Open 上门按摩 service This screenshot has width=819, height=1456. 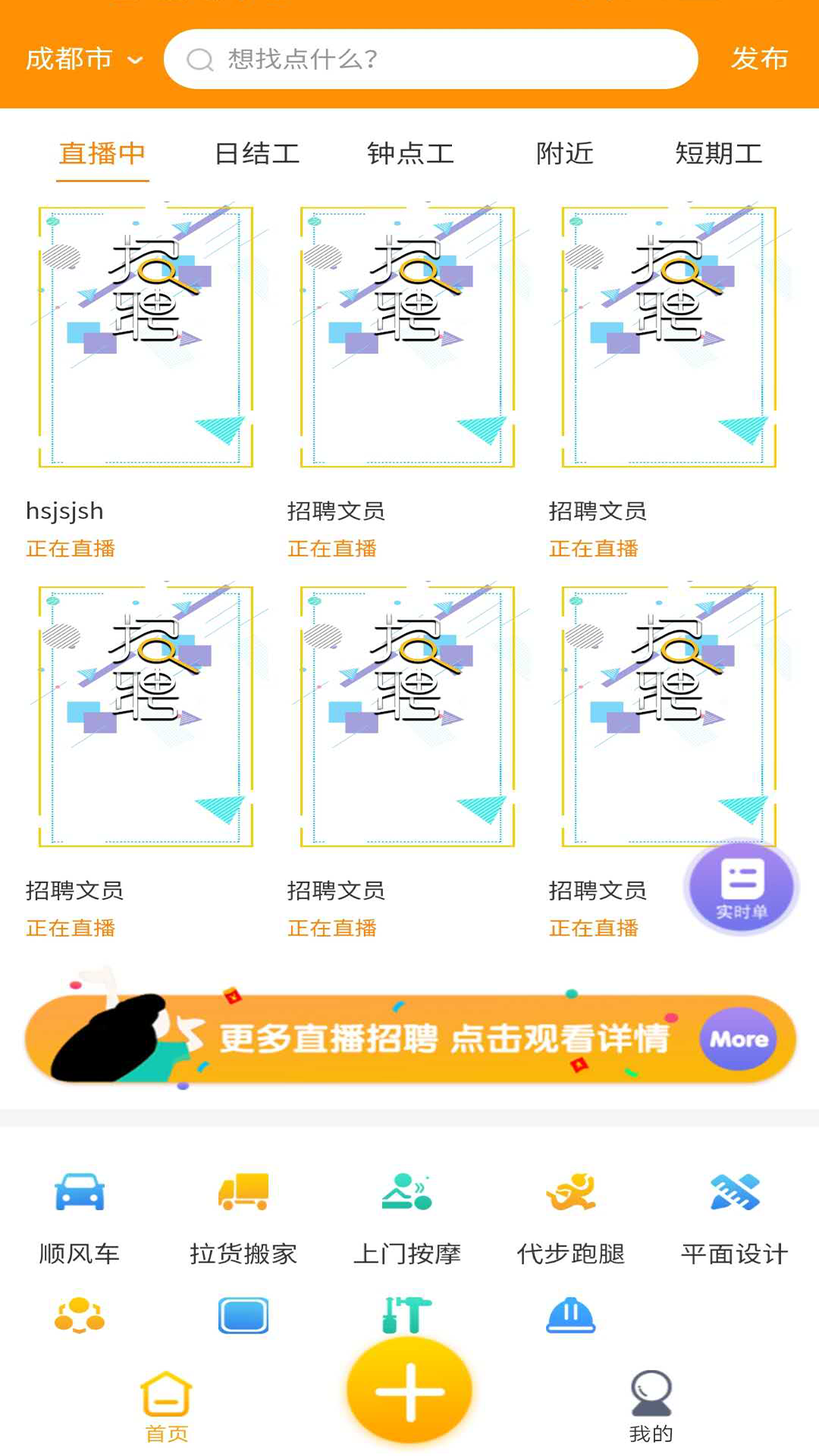(x=407, y=1213)
